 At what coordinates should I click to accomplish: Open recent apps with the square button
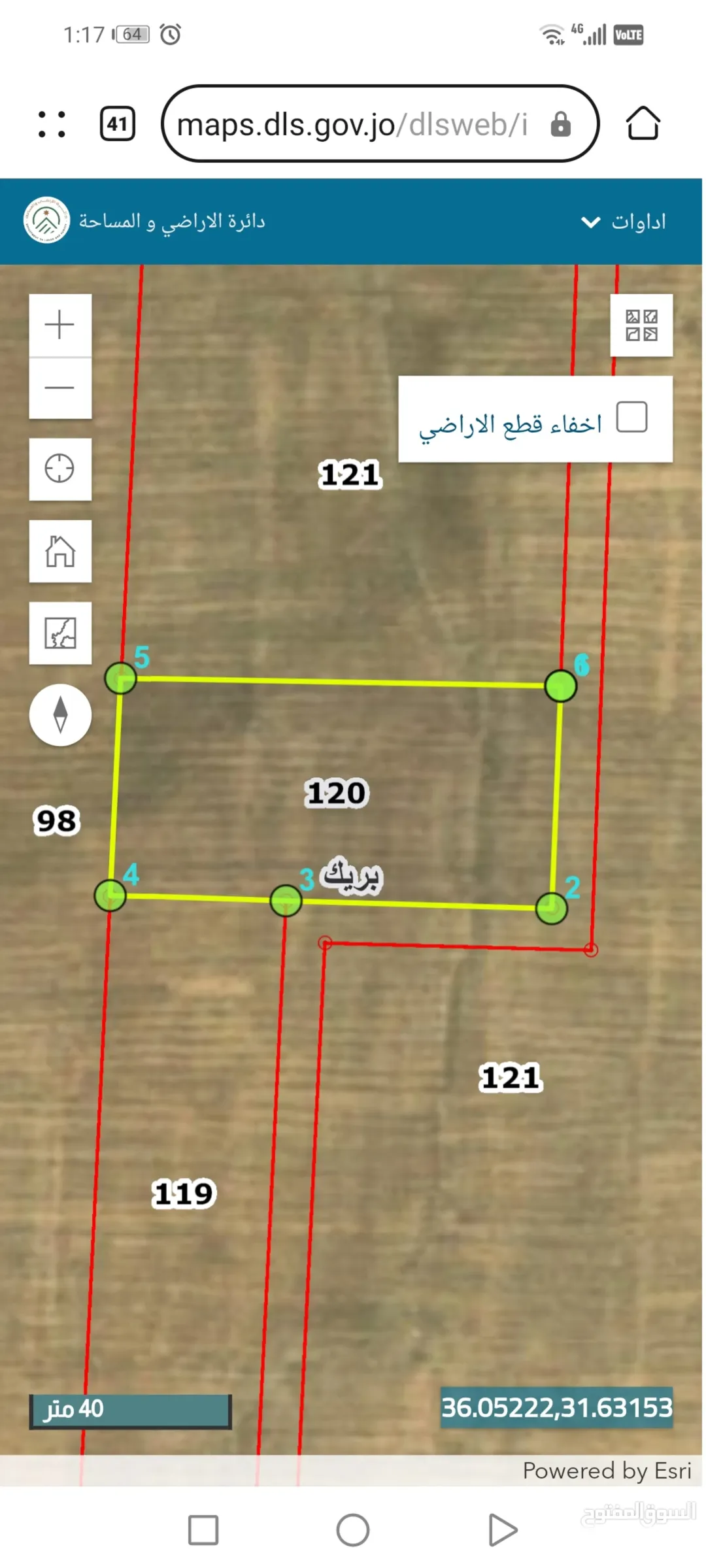203,1530
